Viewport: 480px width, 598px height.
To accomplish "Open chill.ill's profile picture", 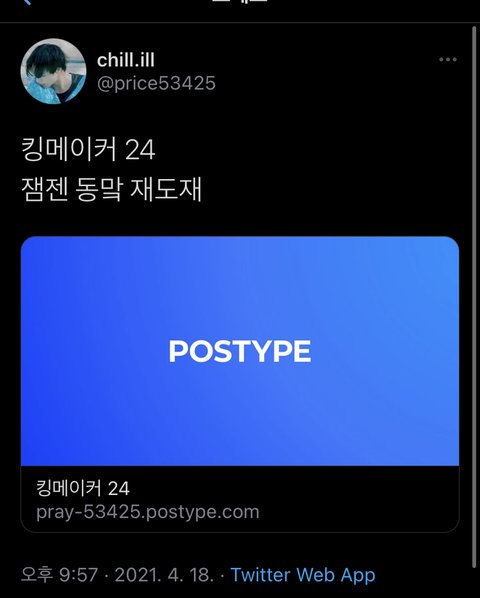I will click(53, 71).
